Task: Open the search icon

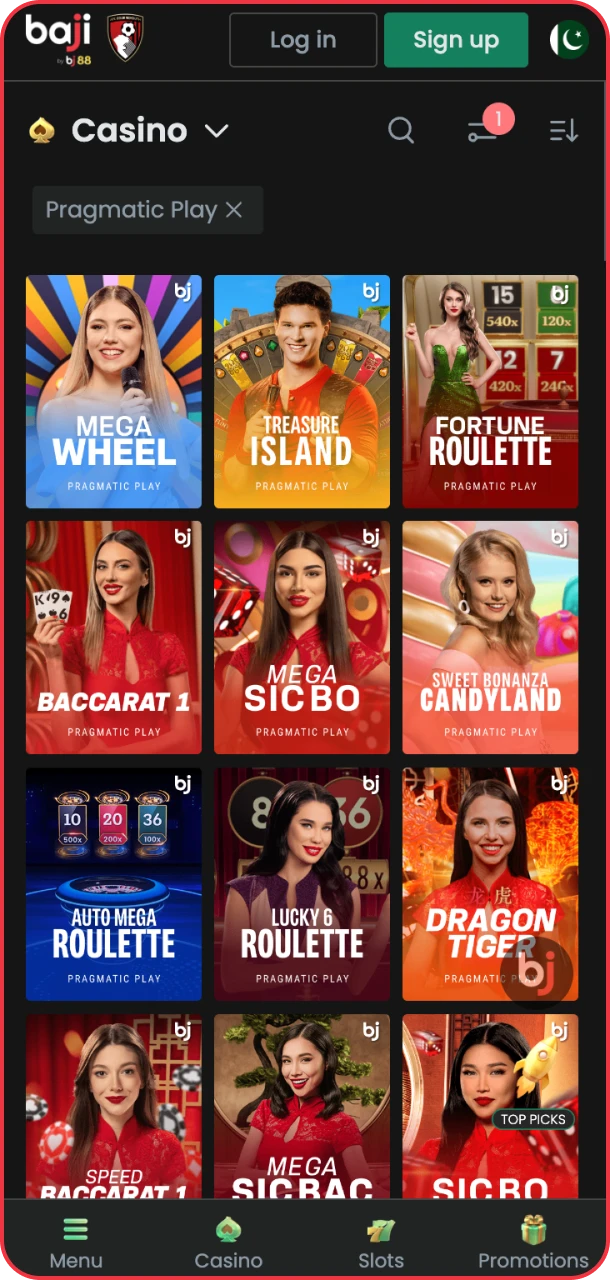Action: tap(401, 130)
